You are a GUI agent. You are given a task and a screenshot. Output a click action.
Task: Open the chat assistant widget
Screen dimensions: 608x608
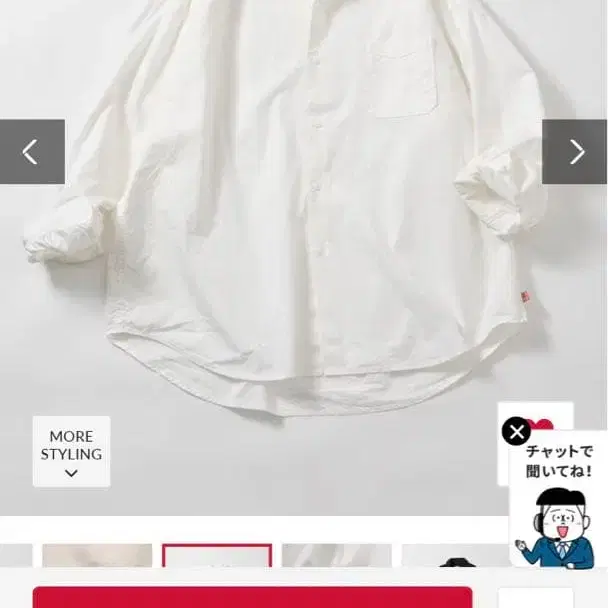[x=559, y=510]
